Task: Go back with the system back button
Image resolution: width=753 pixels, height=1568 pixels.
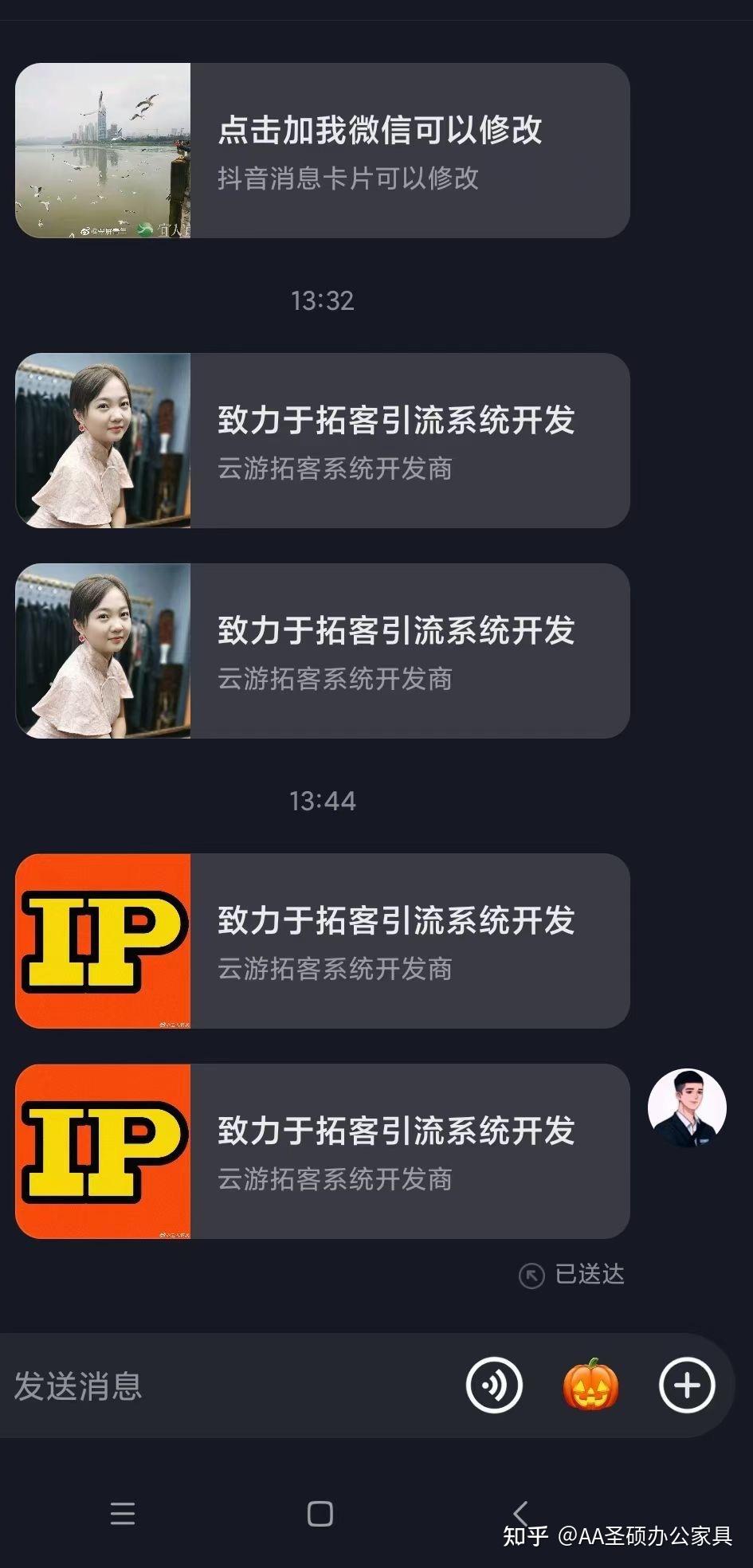Action: coord(520,1513)
